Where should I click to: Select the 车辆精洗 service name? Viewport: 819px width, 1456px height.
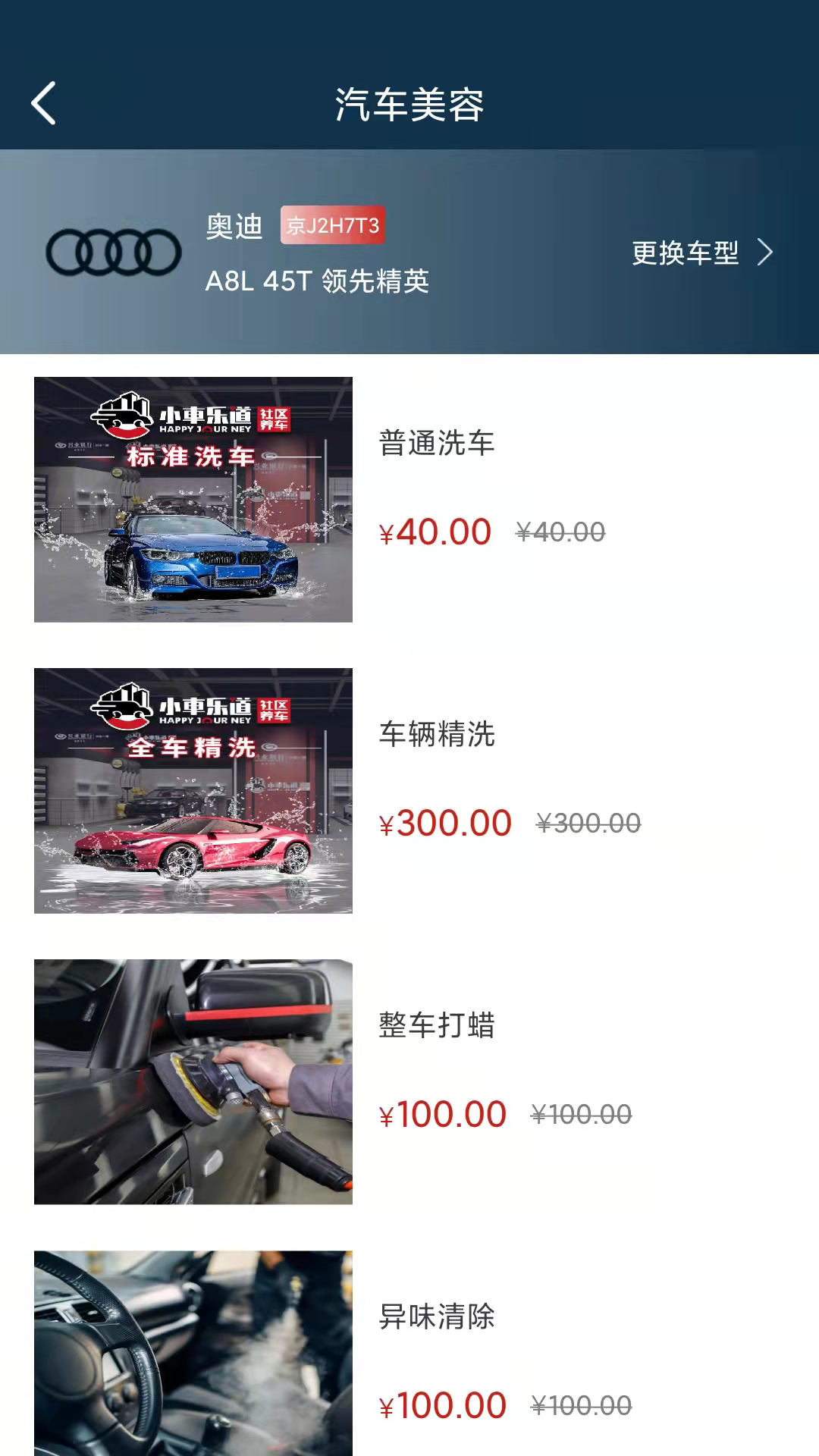436,734
